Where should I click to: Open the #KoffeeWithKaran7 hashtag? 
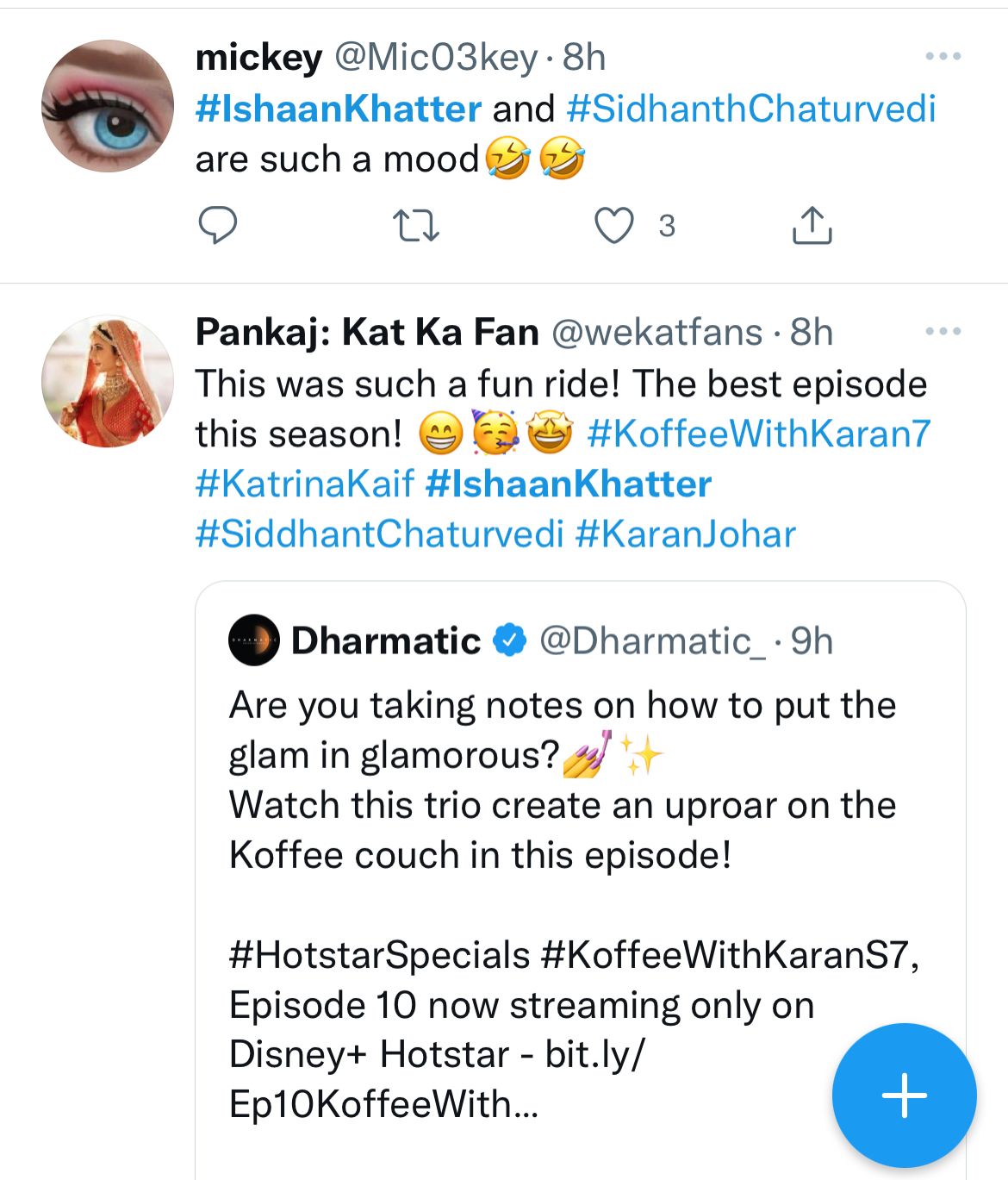759,434
